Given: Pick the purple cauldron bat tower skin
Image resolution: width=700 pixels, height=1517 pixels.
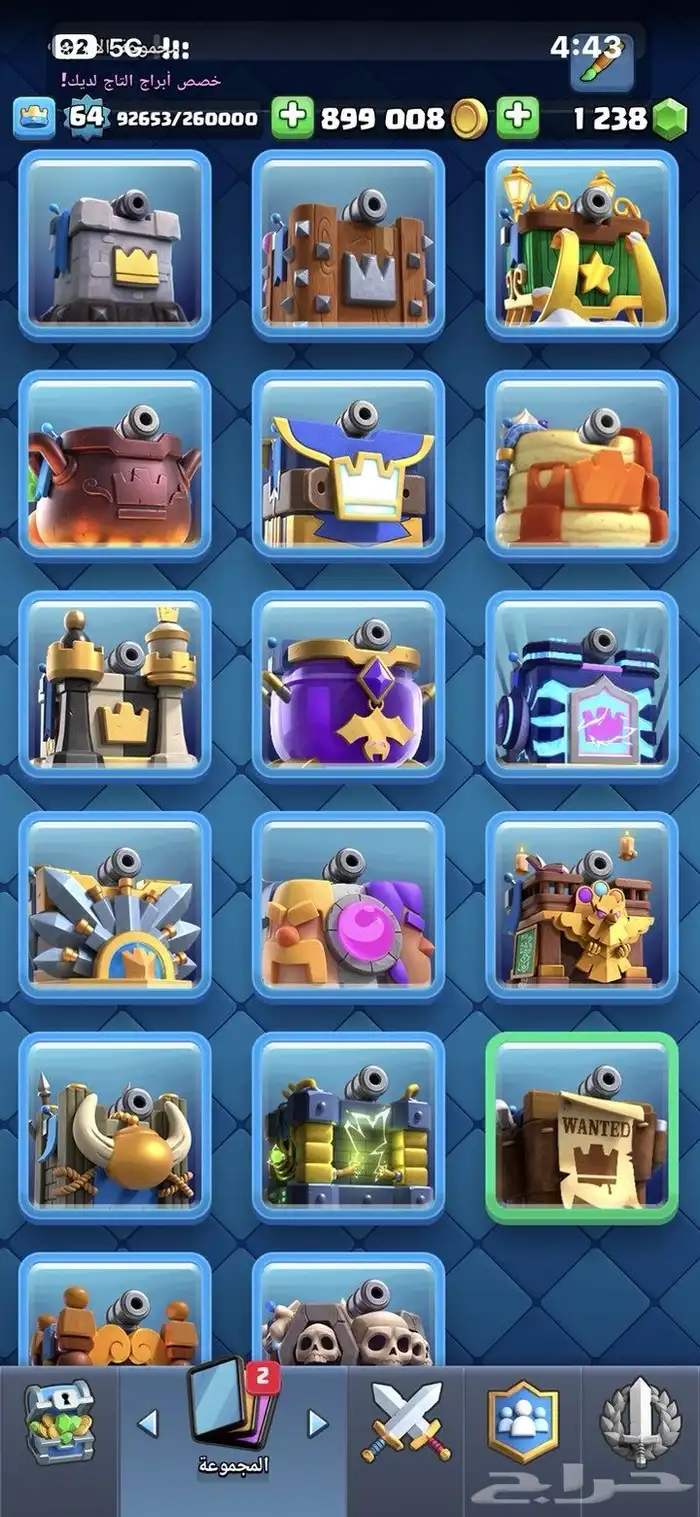Looking at the screenshot, I should coord(348,686).
